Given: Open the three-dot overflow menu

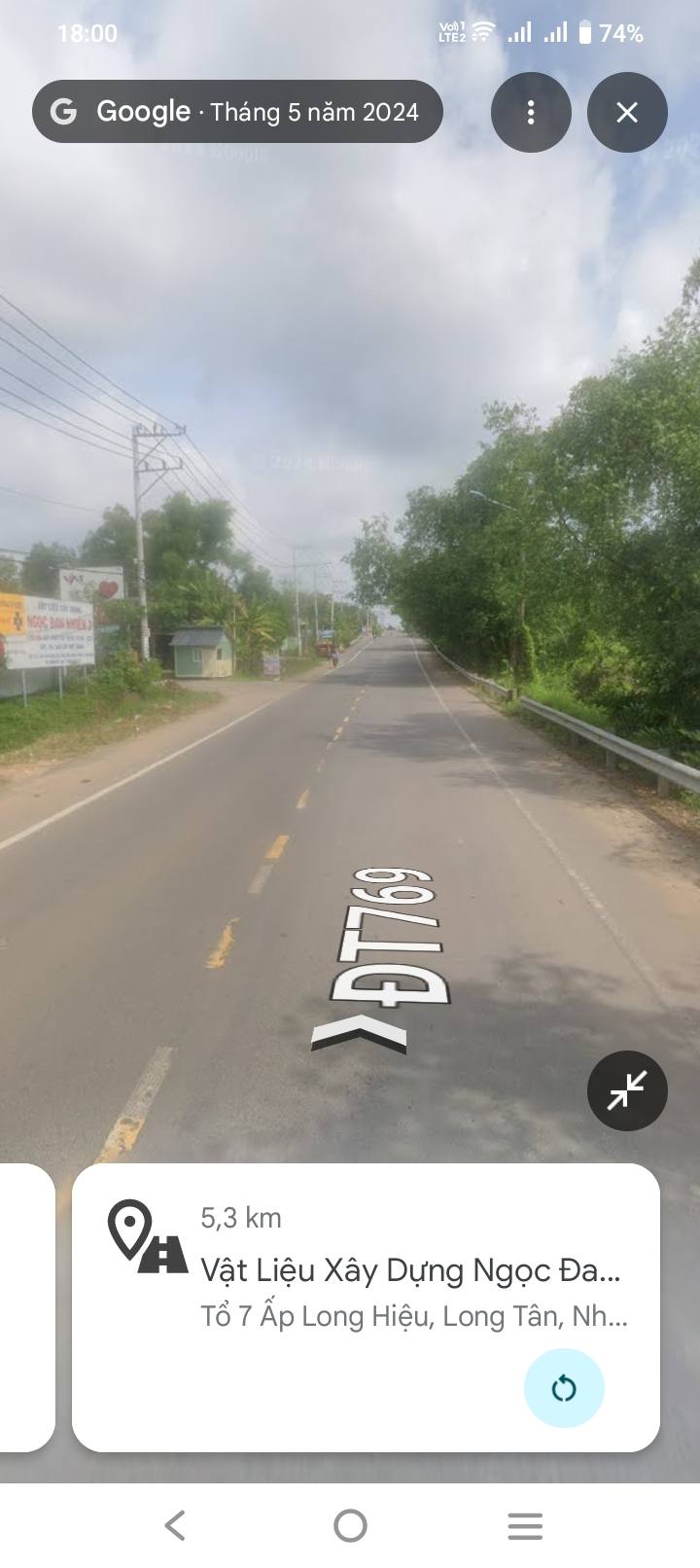Looking at the screenshot, I should (531, 112).
